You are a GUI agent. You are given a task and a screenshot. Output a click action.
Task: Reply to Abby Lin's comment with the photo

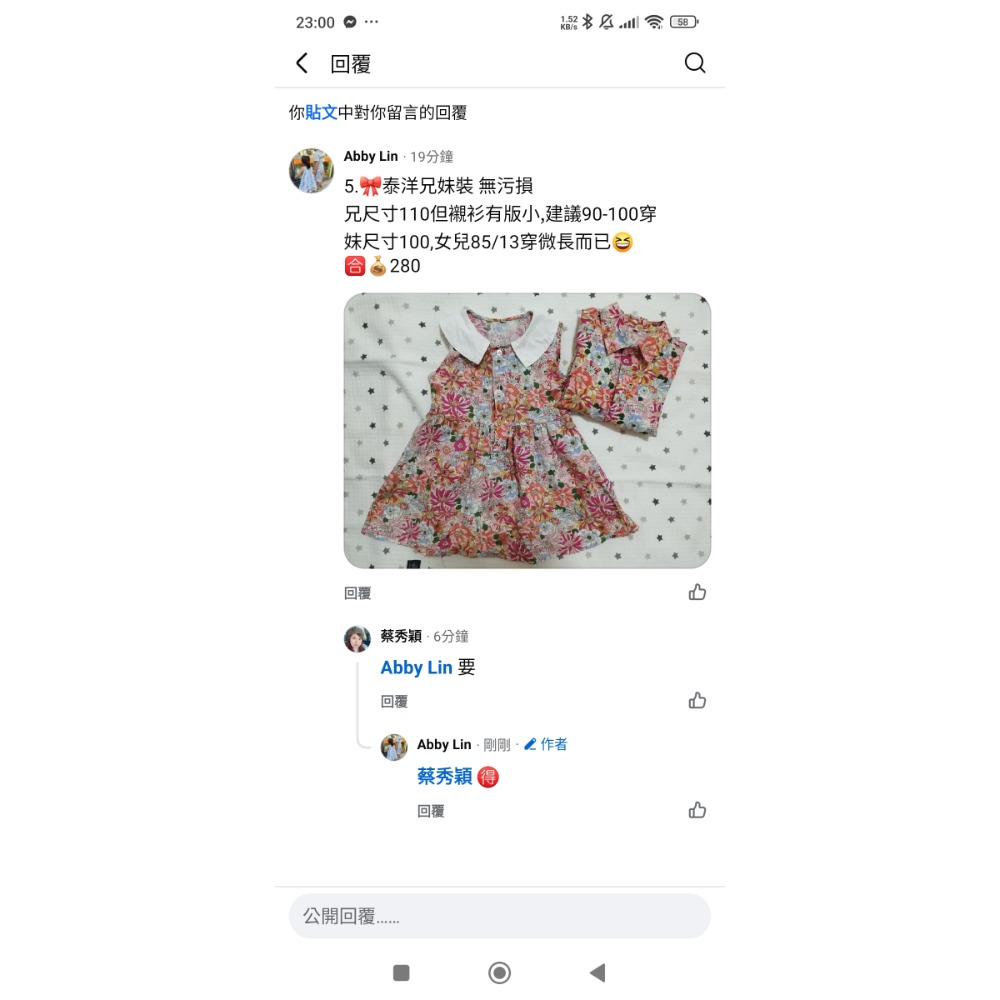tap(357, 593)
